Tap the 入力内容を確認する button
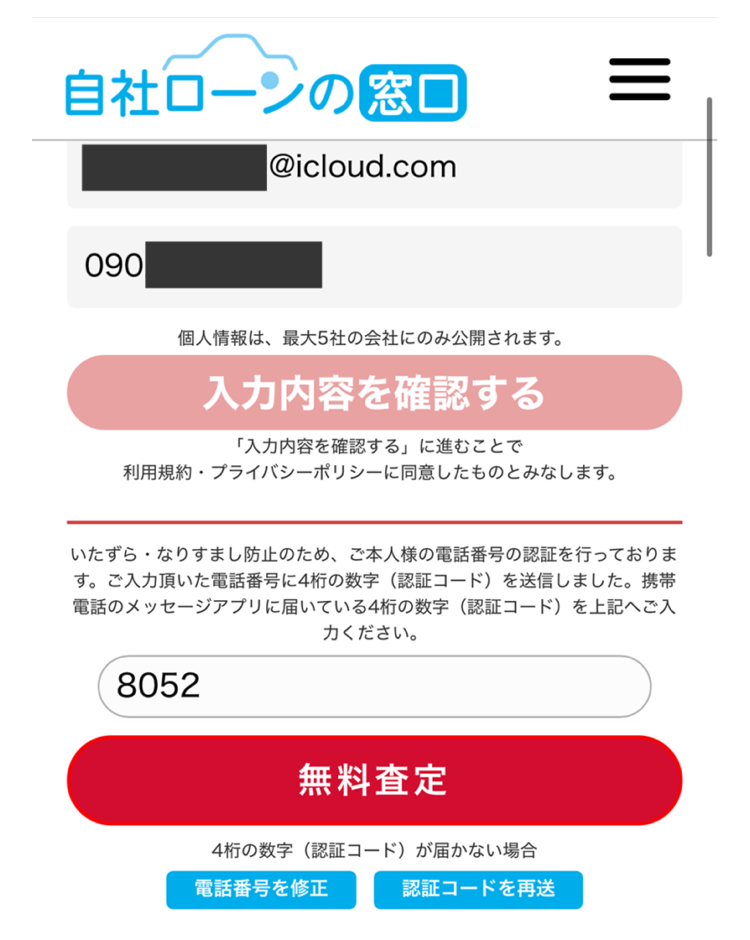750x940 pixels. coord(374,393)
